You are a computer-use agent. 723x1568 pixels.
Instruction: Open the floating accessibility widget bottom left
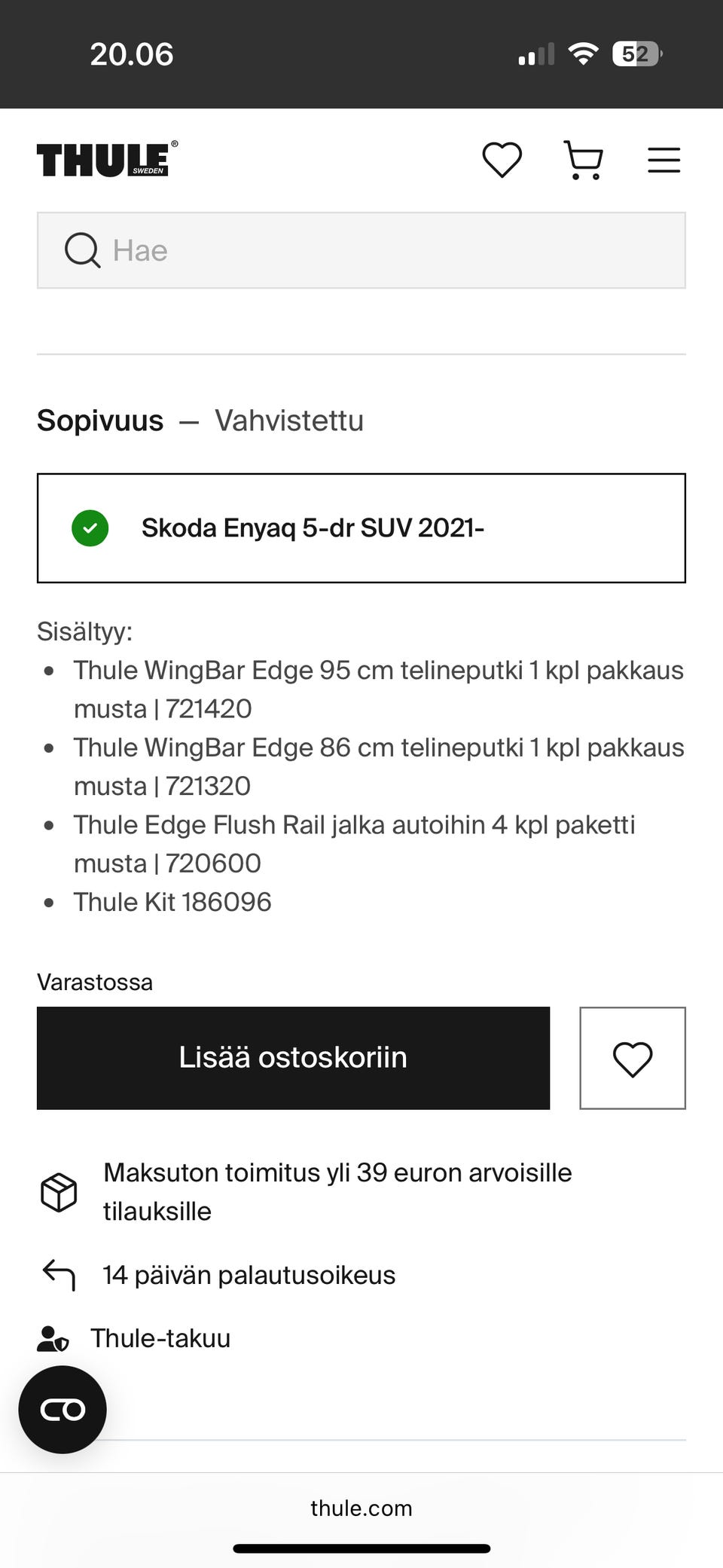[63, 1409]
